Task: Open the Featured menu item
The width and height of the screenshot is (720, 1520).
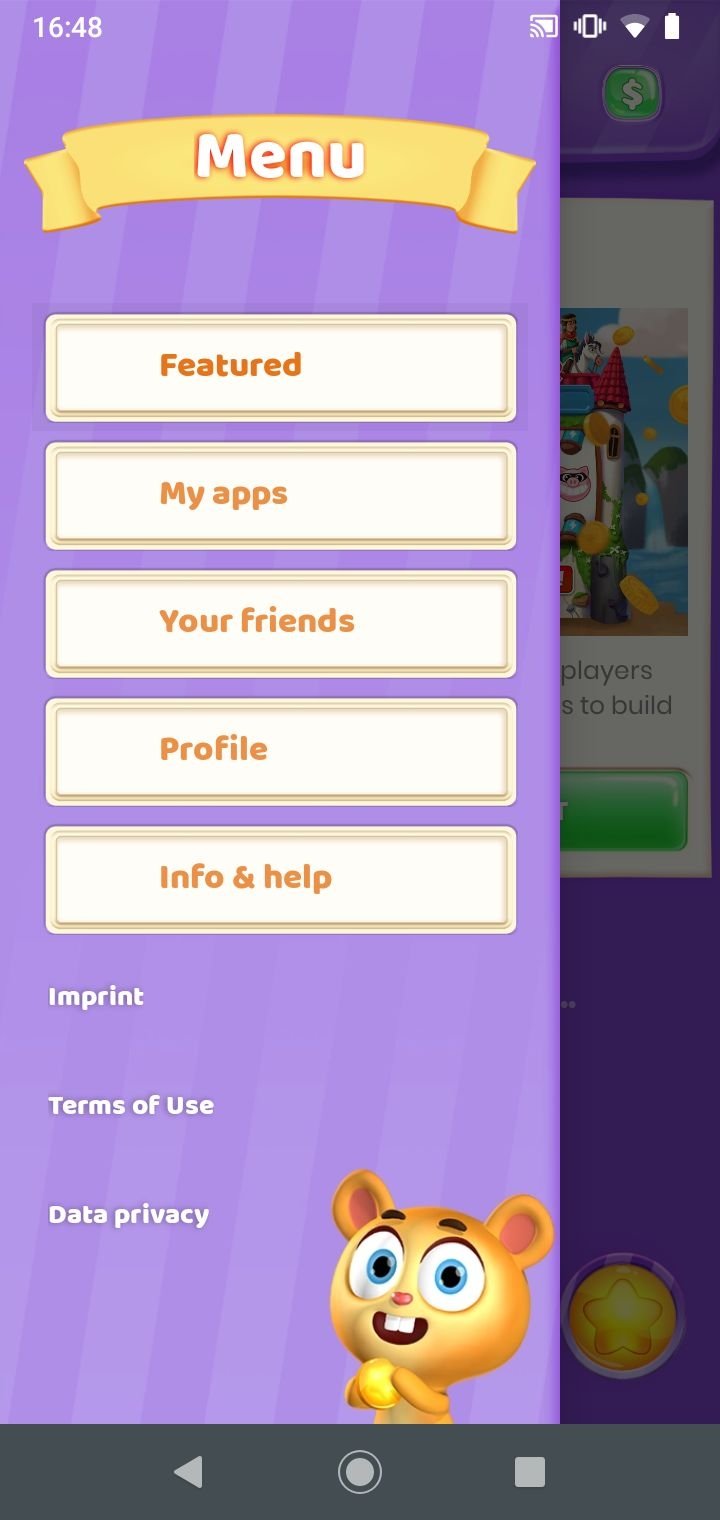Action: click(x=280, y=366)
